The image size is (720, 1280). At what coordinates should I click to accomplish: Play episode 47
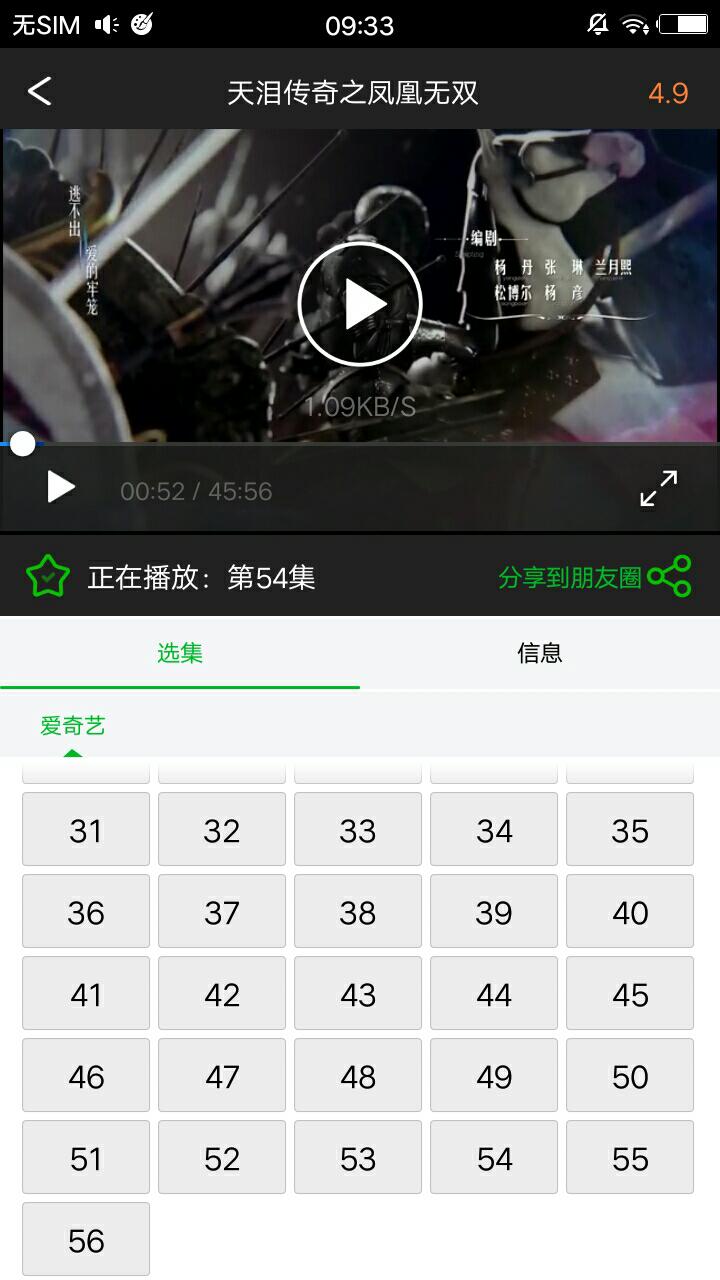coord(222,1076)
